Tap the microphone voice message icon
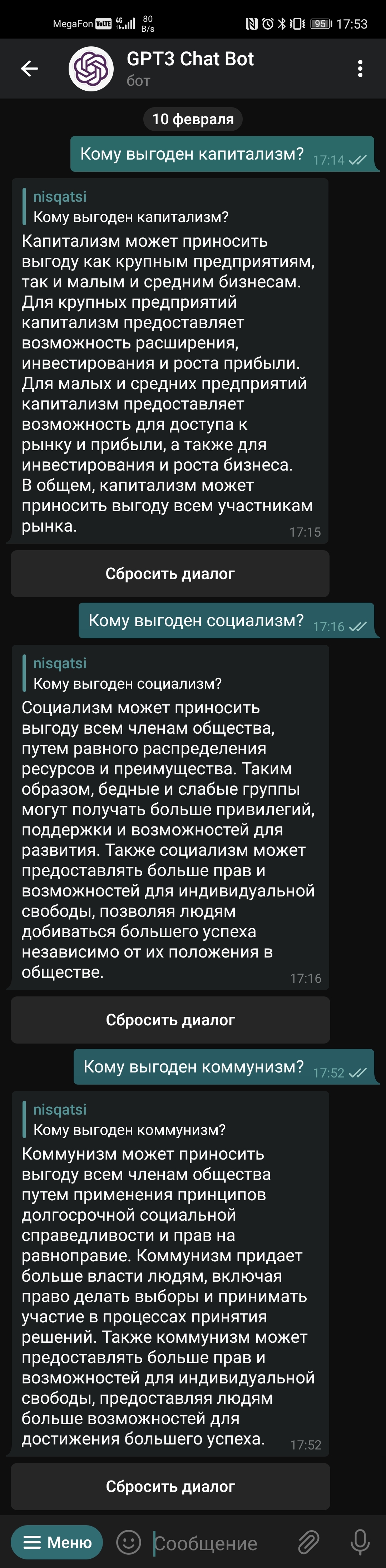Viewport: 386px width, 1568px height. tap(360, 1542)
